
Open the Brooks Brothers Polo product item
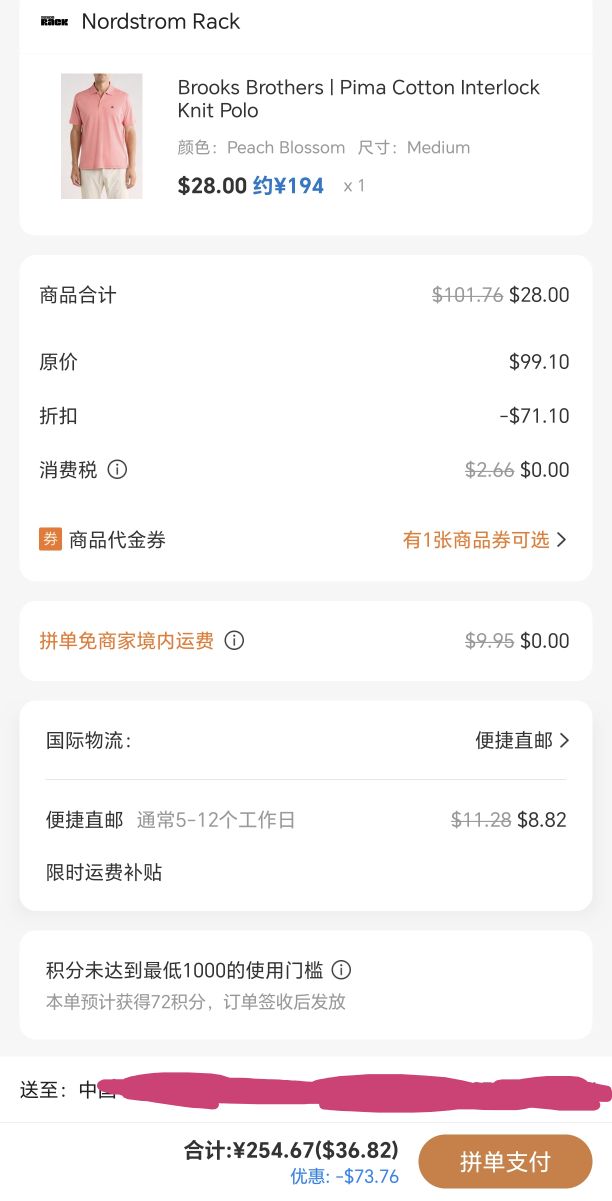(305, 136)
